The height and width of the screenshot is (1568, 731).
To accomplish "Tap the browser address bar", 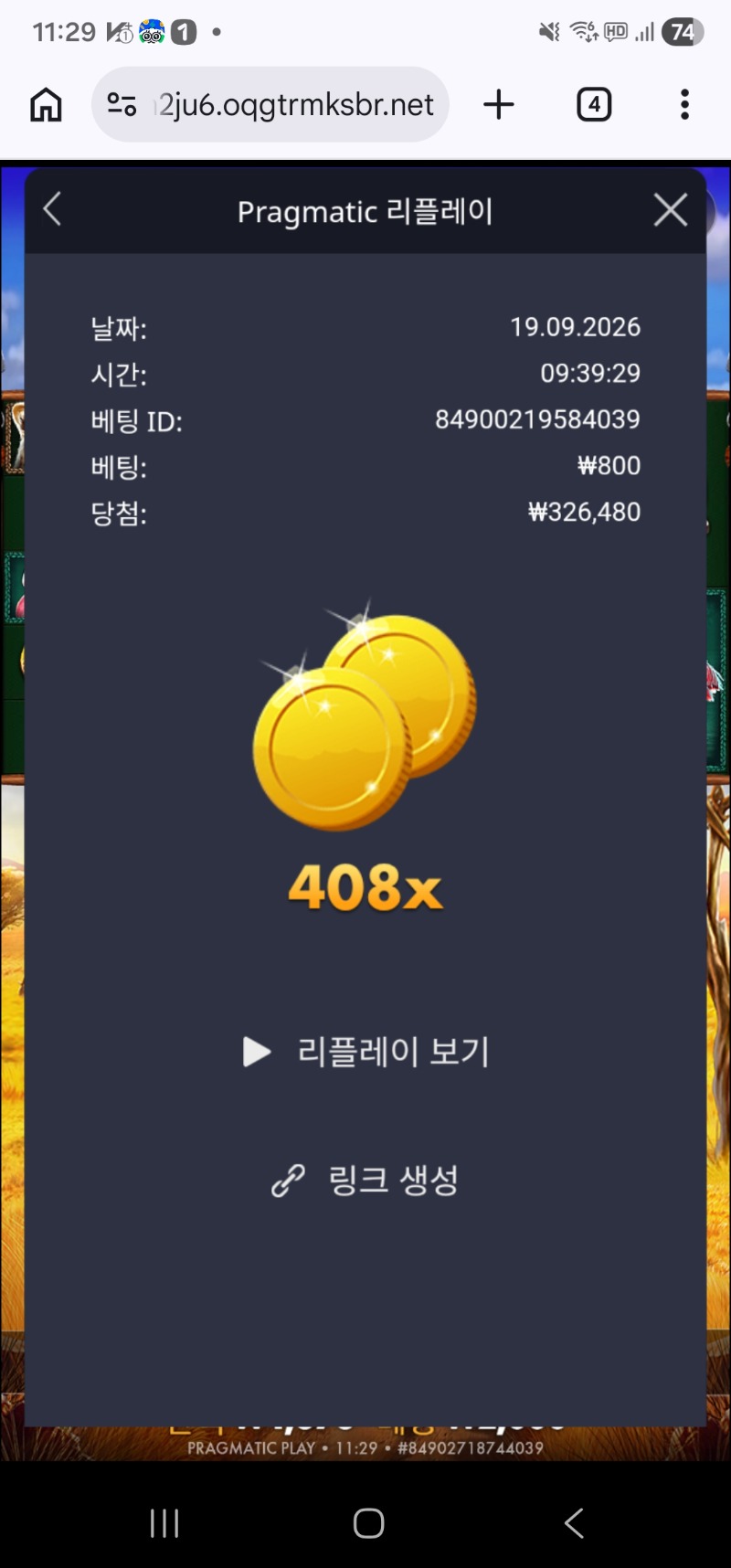I will pos(270,104).
